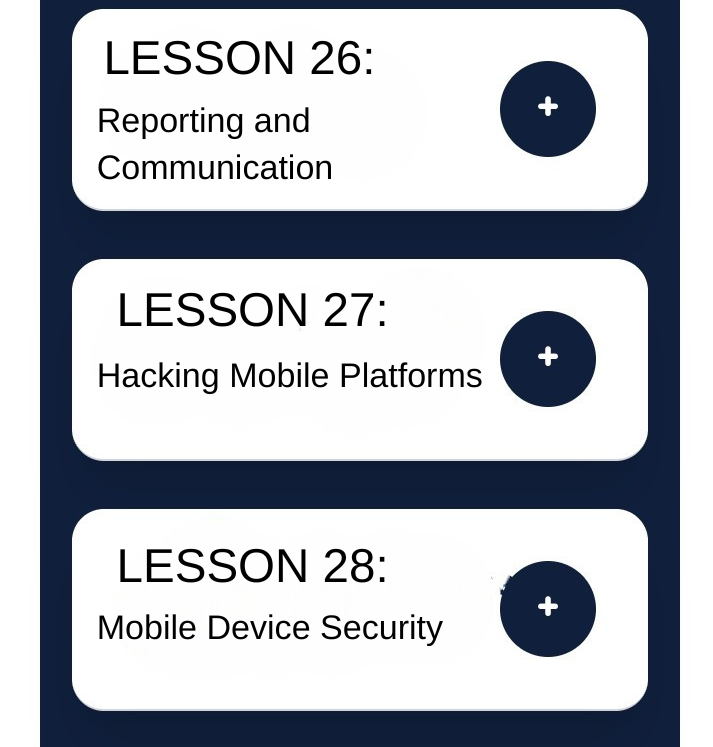Expand Lesson 26 Reporting and Communication

point(548,109)
